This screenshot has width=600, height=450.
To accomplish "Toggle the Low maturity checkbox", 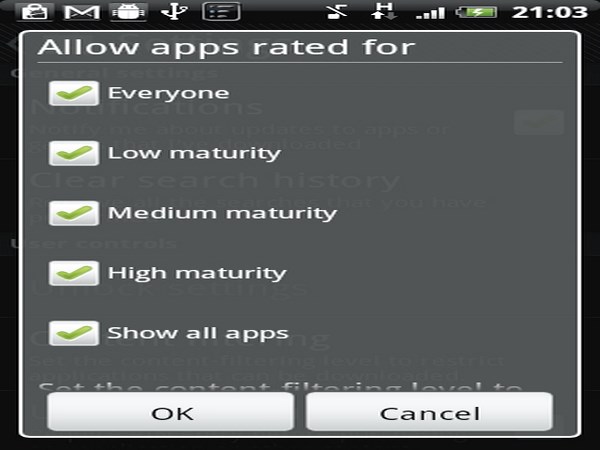I will point(74,154).
